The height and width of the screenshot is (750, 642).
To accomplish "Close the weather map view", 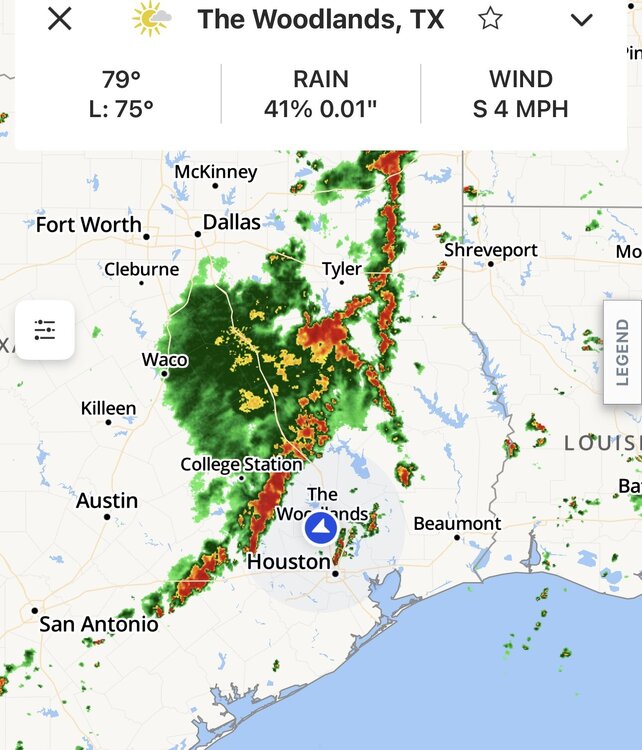I will 60,19.
